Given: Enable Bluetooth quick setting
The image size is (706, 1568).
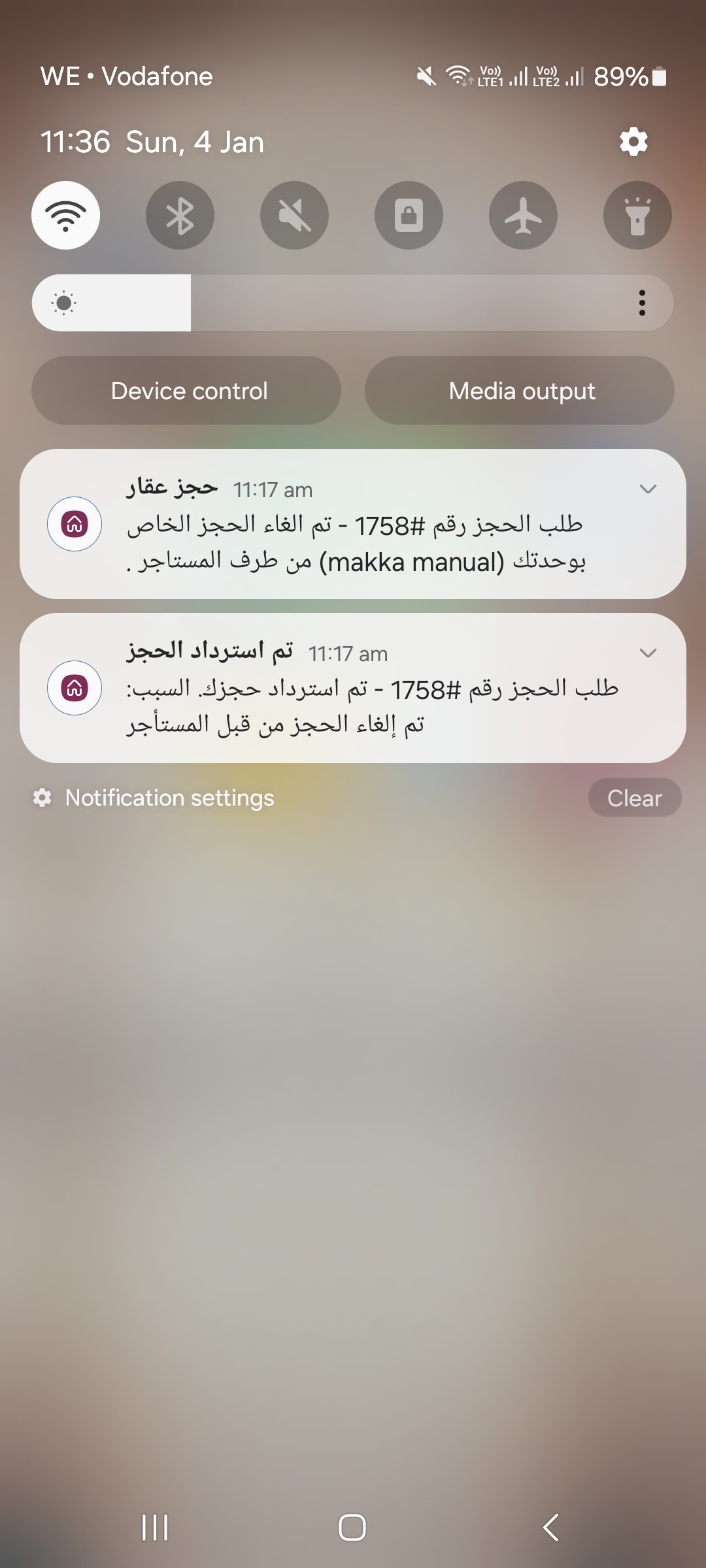Looking at the screenshot, I should tap(180, 215).
